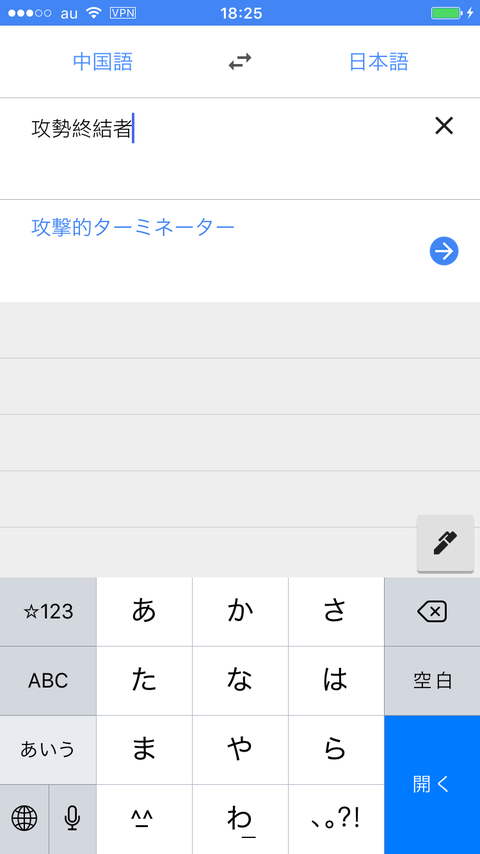The width and height of the screenshot is (480, 854).
Task: Switch to handwriting input with the pen icon
Action: (x=445, y=544)
